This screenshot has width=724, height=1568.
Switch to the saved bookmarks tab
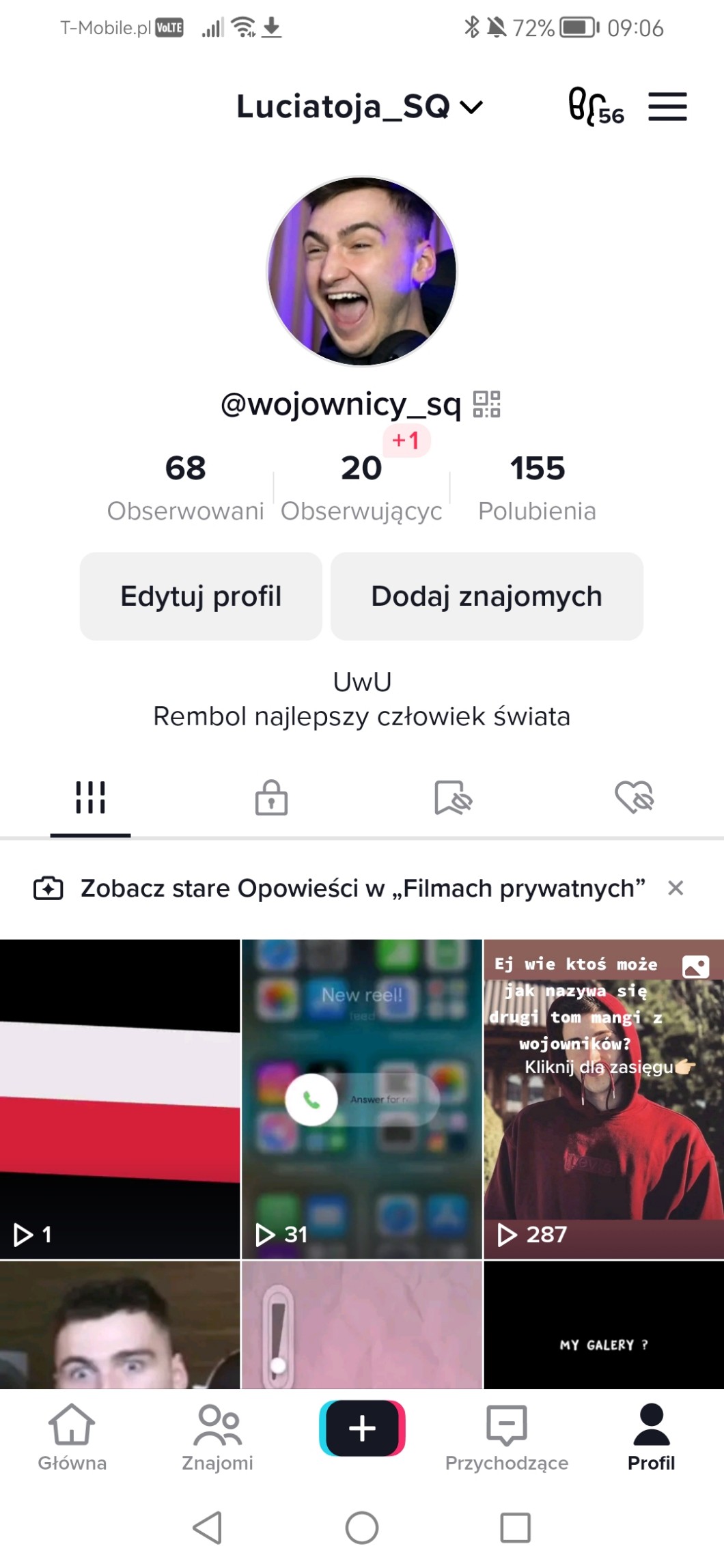(x=453, y=798)
